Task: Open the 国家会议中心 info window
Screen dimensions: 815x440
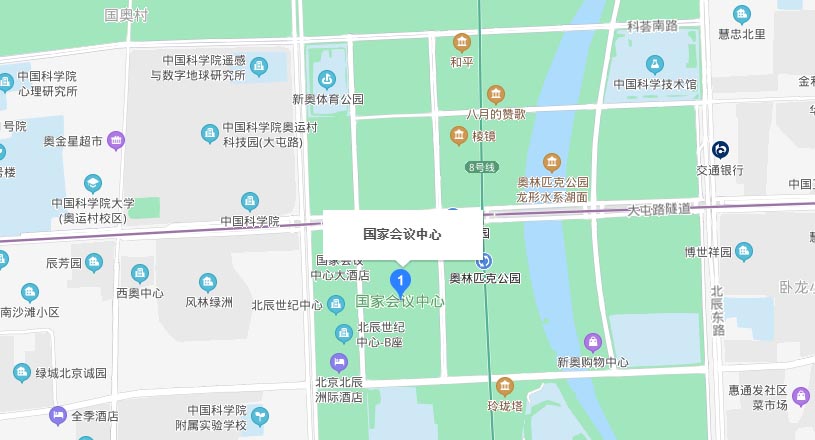Action: tap(402, 234)
